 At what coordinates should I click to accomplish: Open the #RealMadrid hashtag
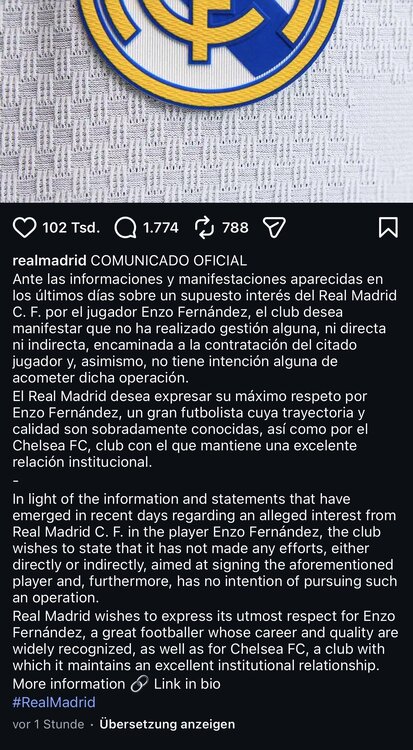(x=54, y=702)
